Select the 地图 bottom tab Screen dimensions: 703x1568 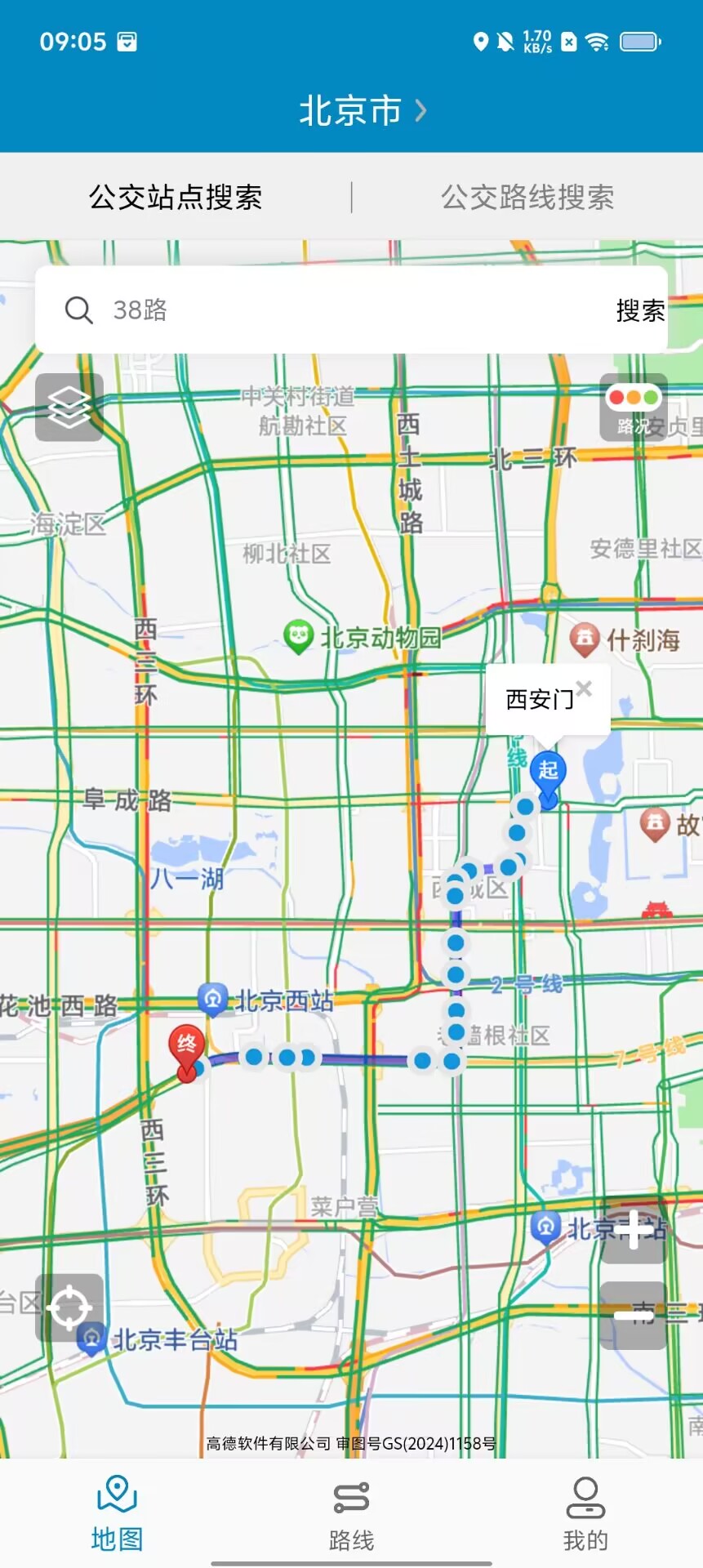pyautogui.click(x=117, y=1516)
